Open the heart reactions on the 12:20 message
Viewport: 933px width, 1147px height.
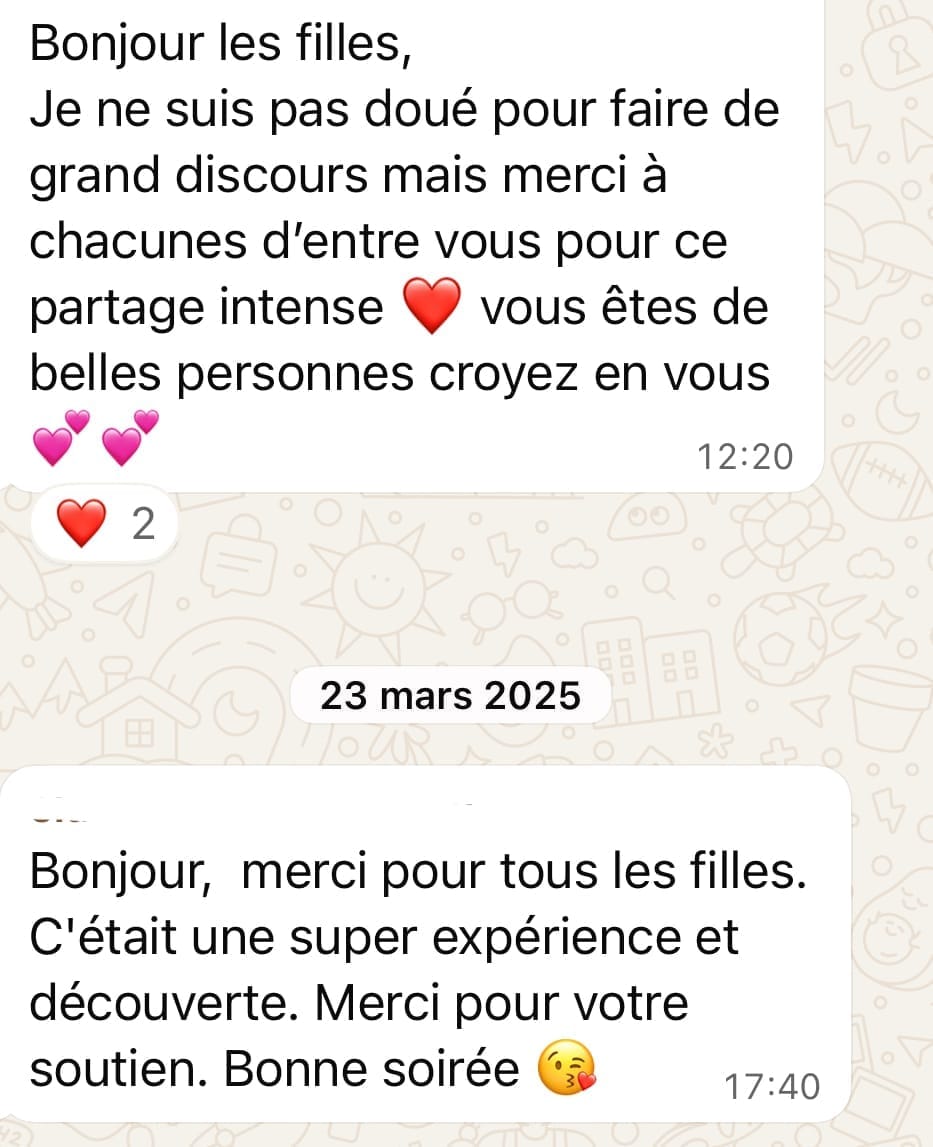pyautogui.click(x=105, y=523)
